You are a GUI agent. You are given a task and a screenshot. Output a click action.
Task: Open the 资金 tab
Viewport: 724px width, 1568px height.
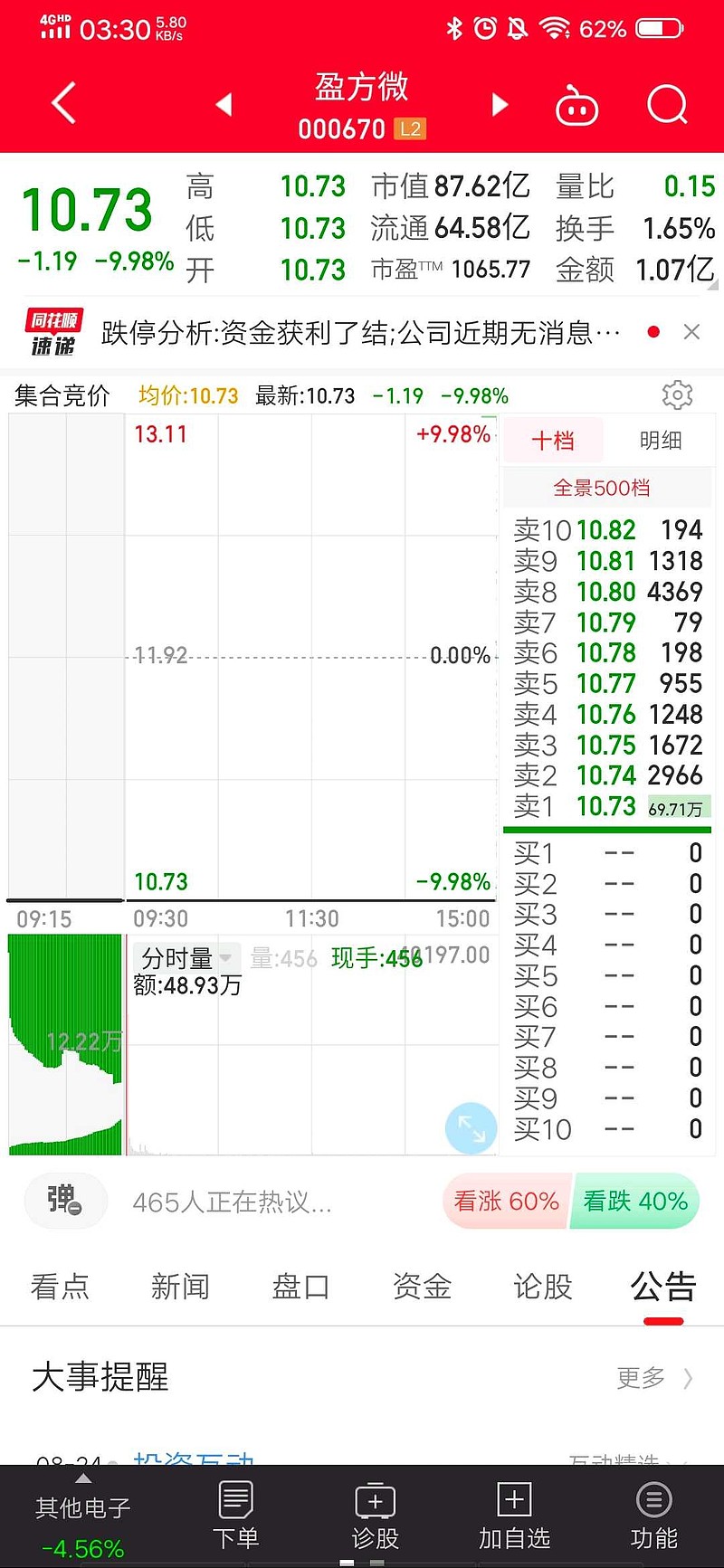422,1286
